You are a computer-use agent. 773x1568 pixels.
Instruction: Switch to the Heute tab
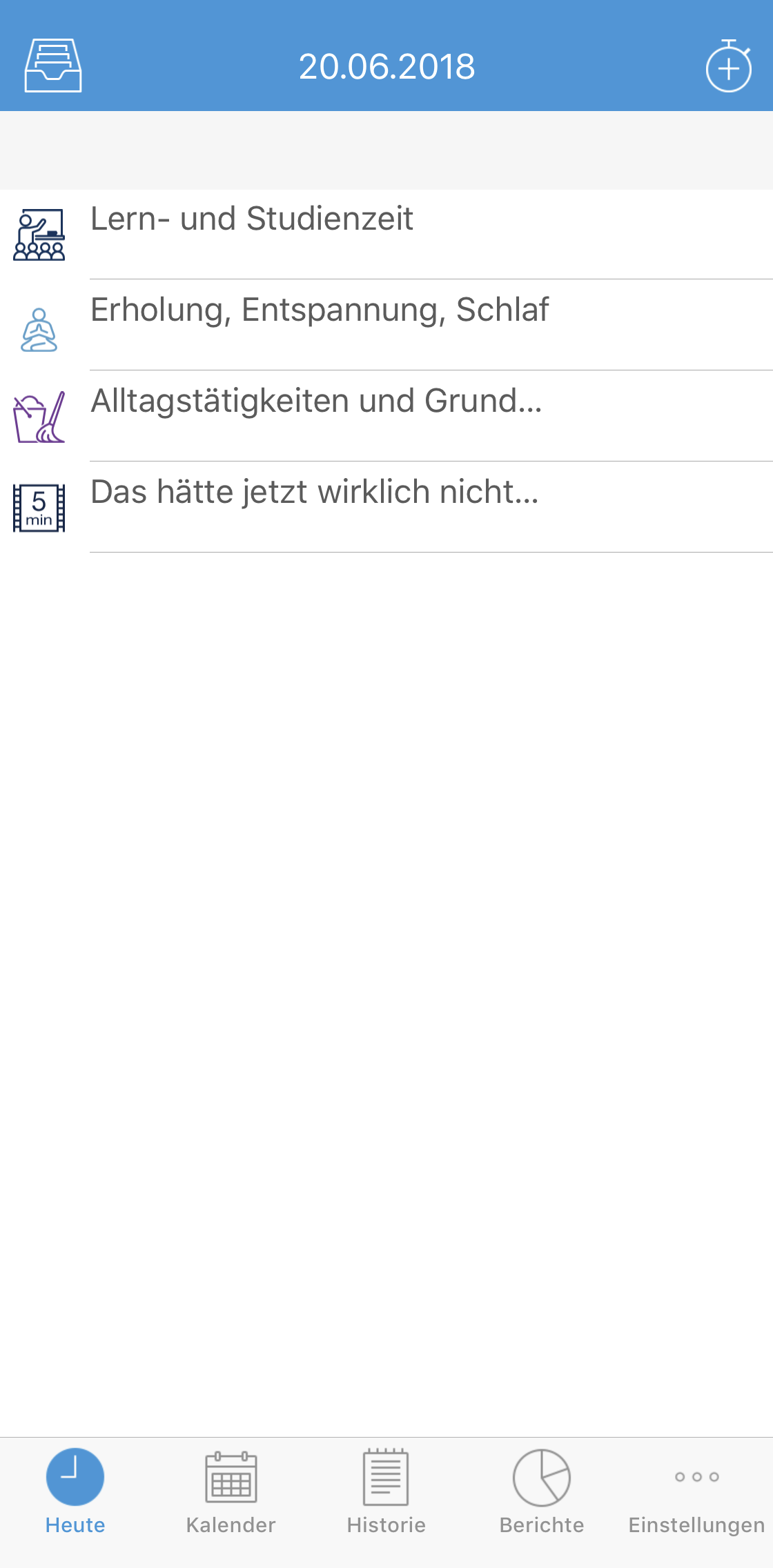(x=75, y=1490)
